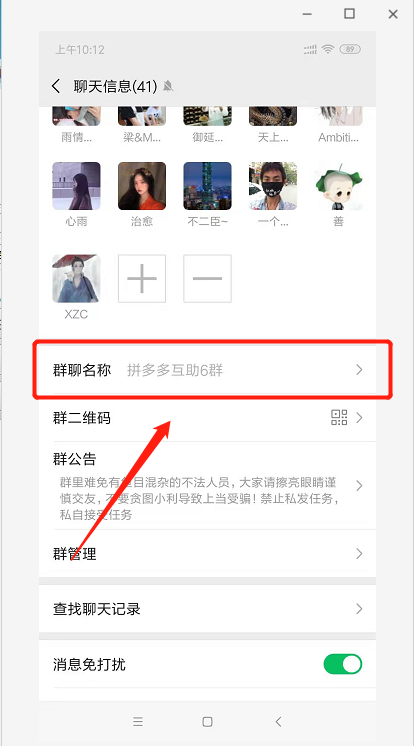
Task: Open the 群二维码 row
Action: [x=207, y=418]
